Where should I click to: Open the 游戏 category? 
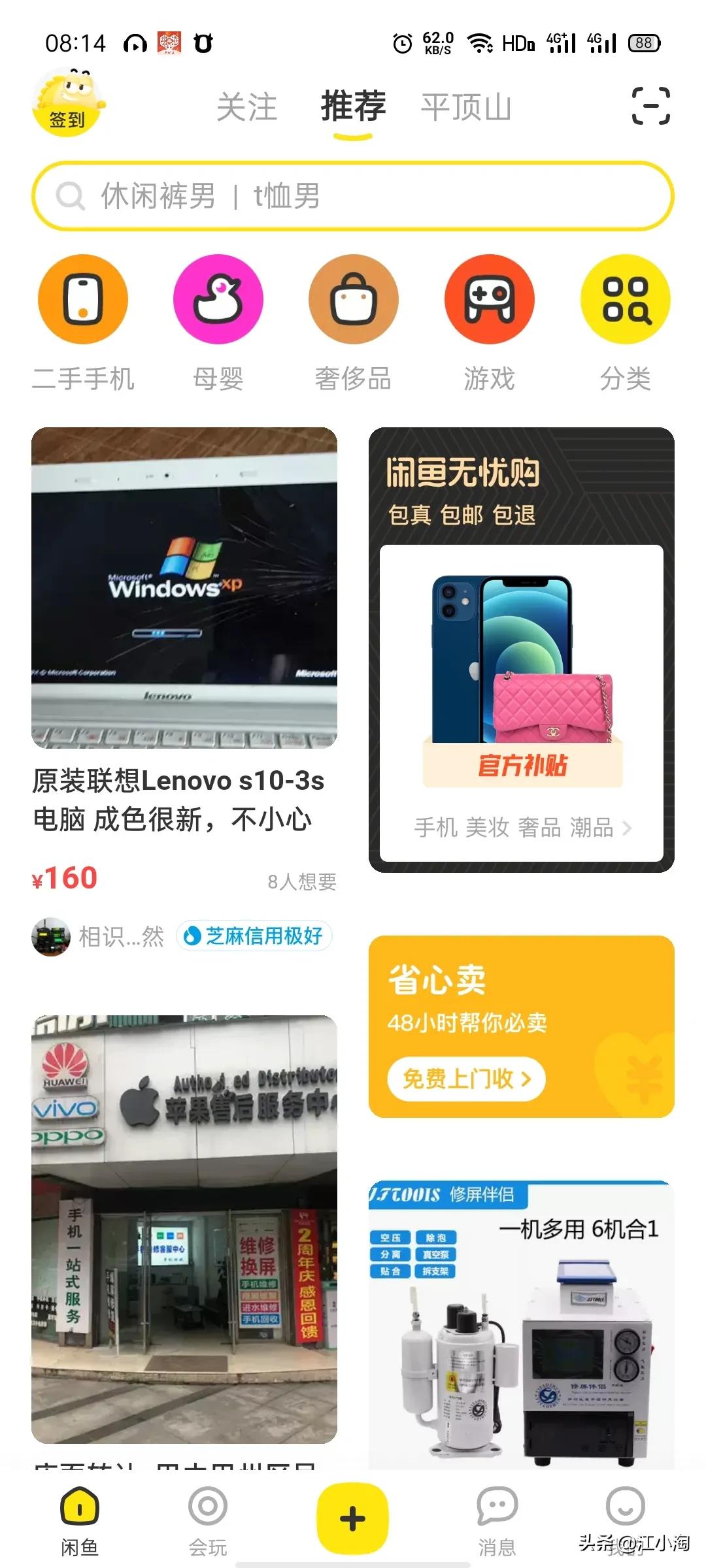click(489, 300)
